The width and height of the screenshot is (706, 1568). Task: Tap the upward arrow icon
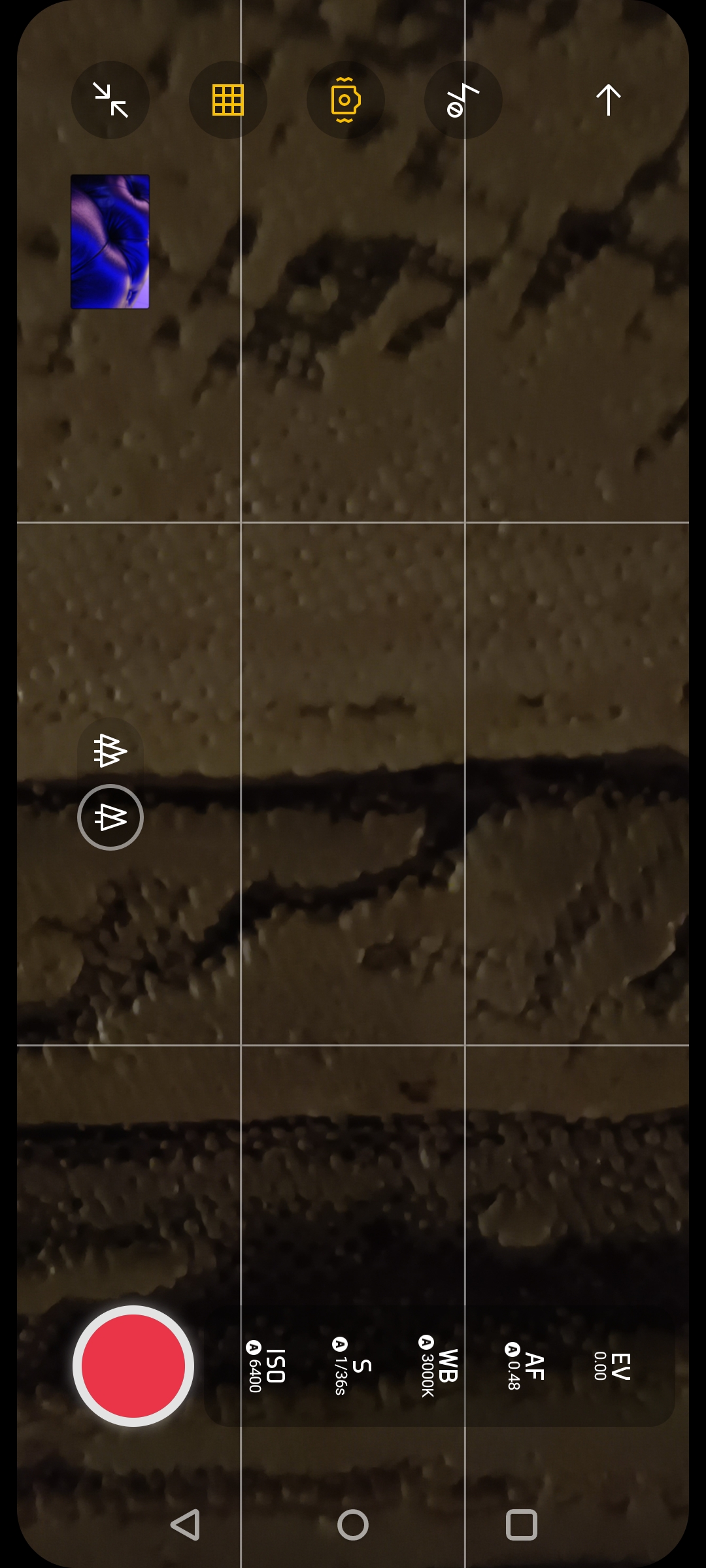coord(609,100)
